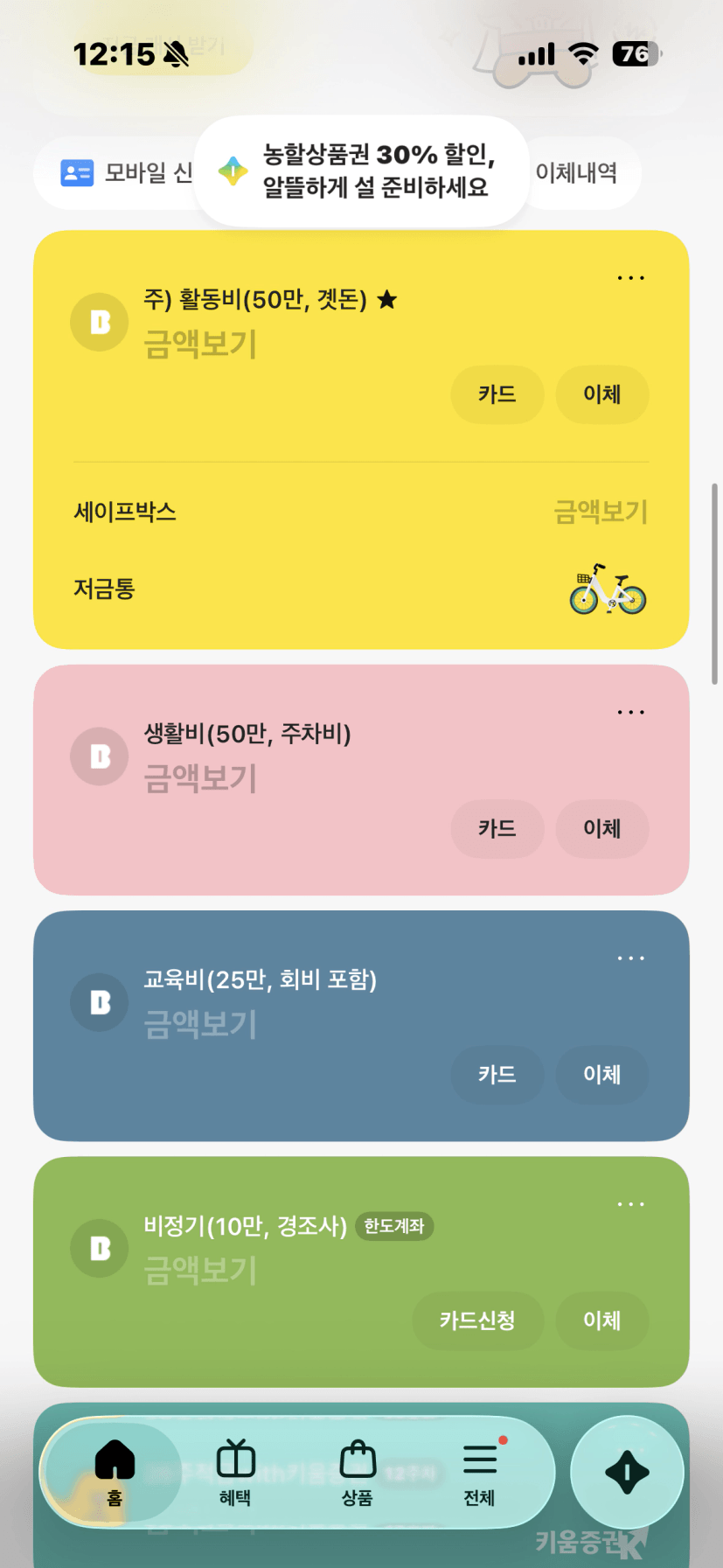This screenshot has width=723, height=1568.
Task: Tap 이체 on 비정기 account
Action: [x=601, y=1321]
